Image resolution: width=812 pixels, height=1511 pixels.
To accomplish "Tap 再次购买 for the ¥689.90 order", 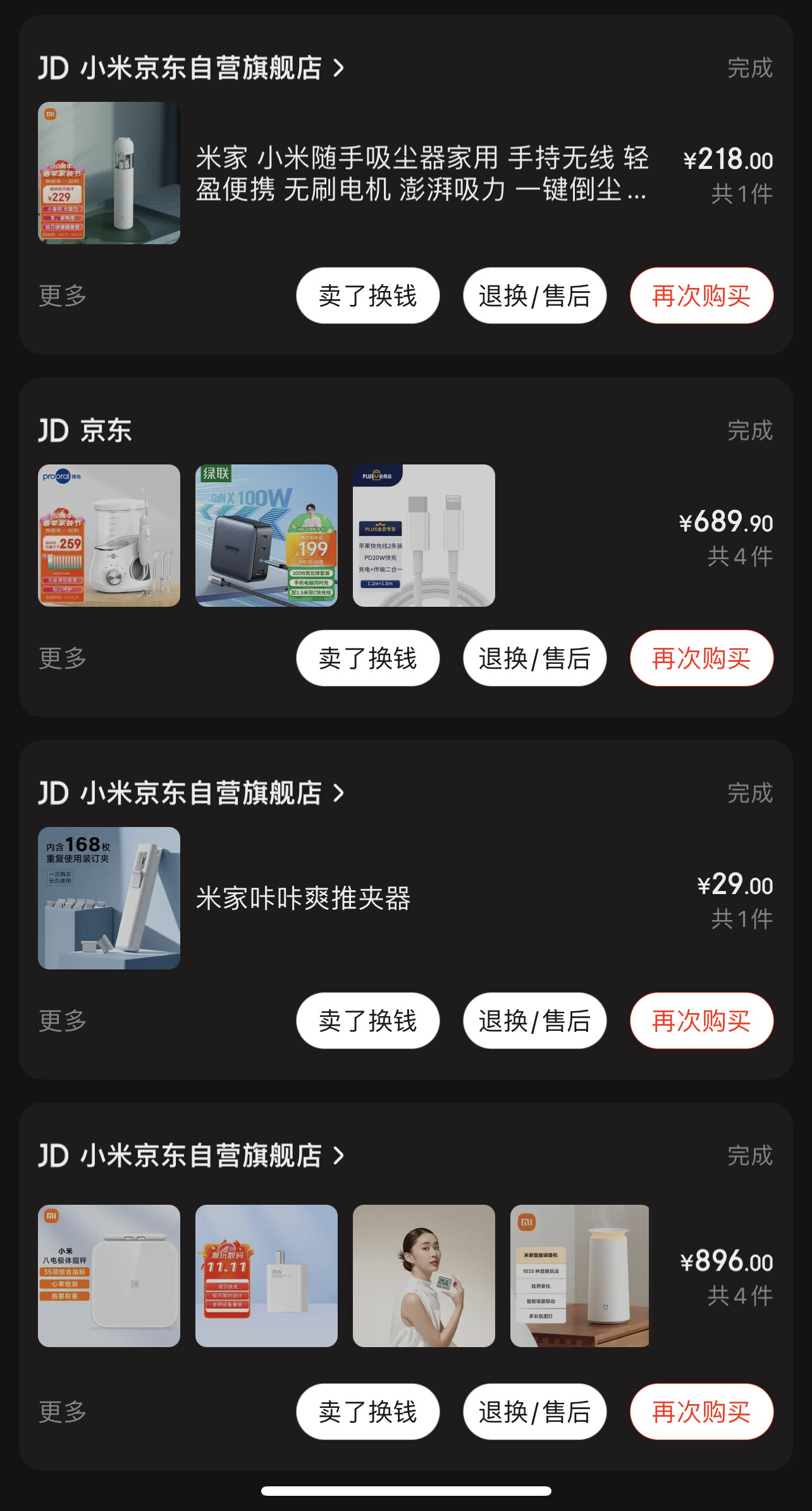I will pyautogui.click(x=701, y=658).
